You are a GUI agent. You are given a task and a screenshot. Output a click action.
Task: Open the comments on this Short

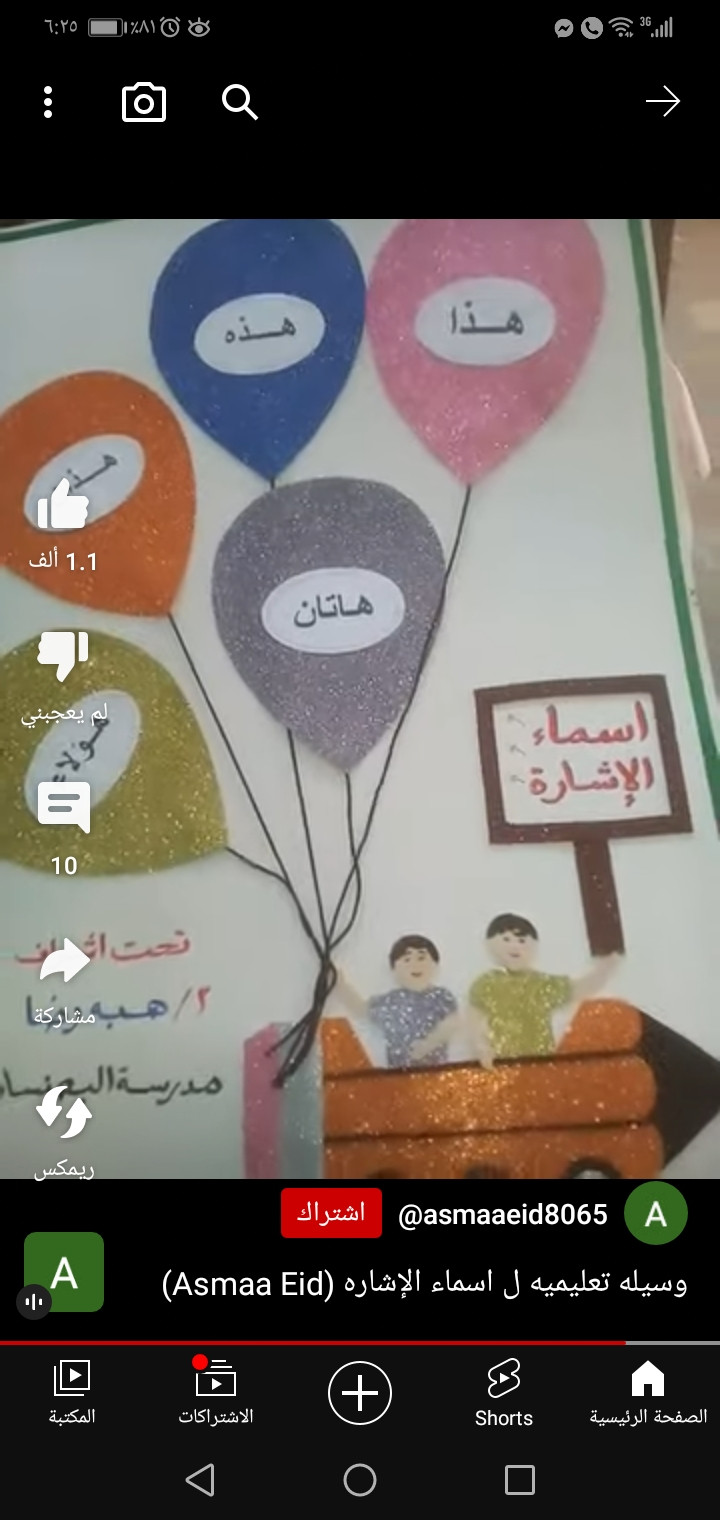(x=63, y=808)
